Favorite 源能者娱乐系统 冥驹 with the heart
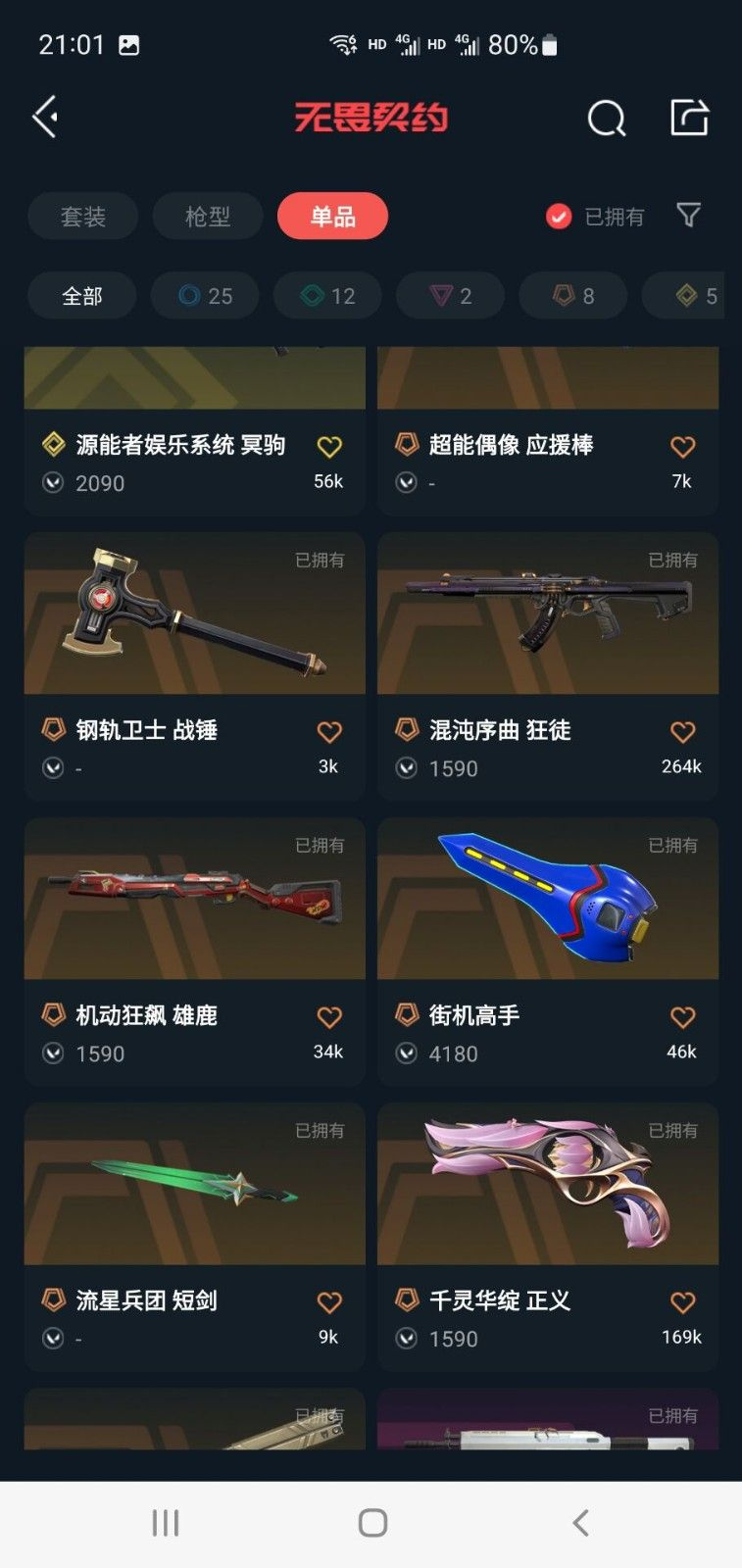The image size is (742, 1568). (329, 447)
